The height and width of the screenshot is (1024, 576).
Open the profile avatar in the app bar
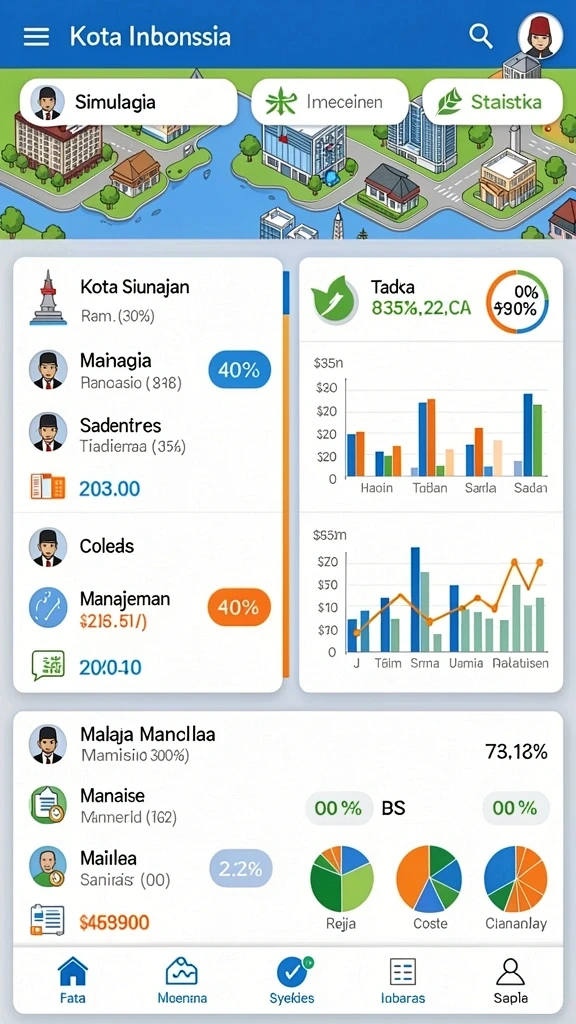[540, 36]
